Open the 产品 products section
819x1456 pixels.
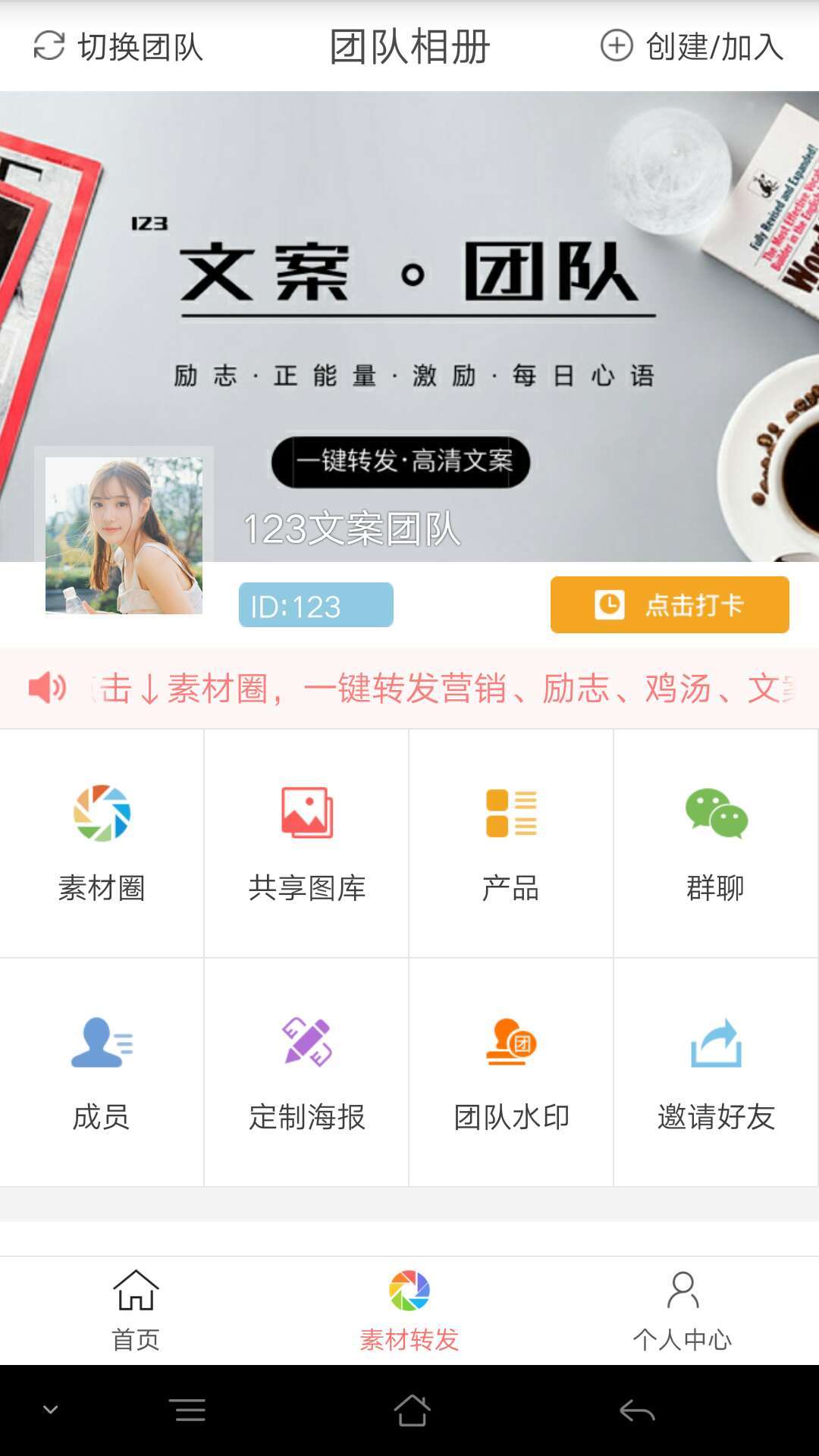pyautogui.click(x=511, y=843)
